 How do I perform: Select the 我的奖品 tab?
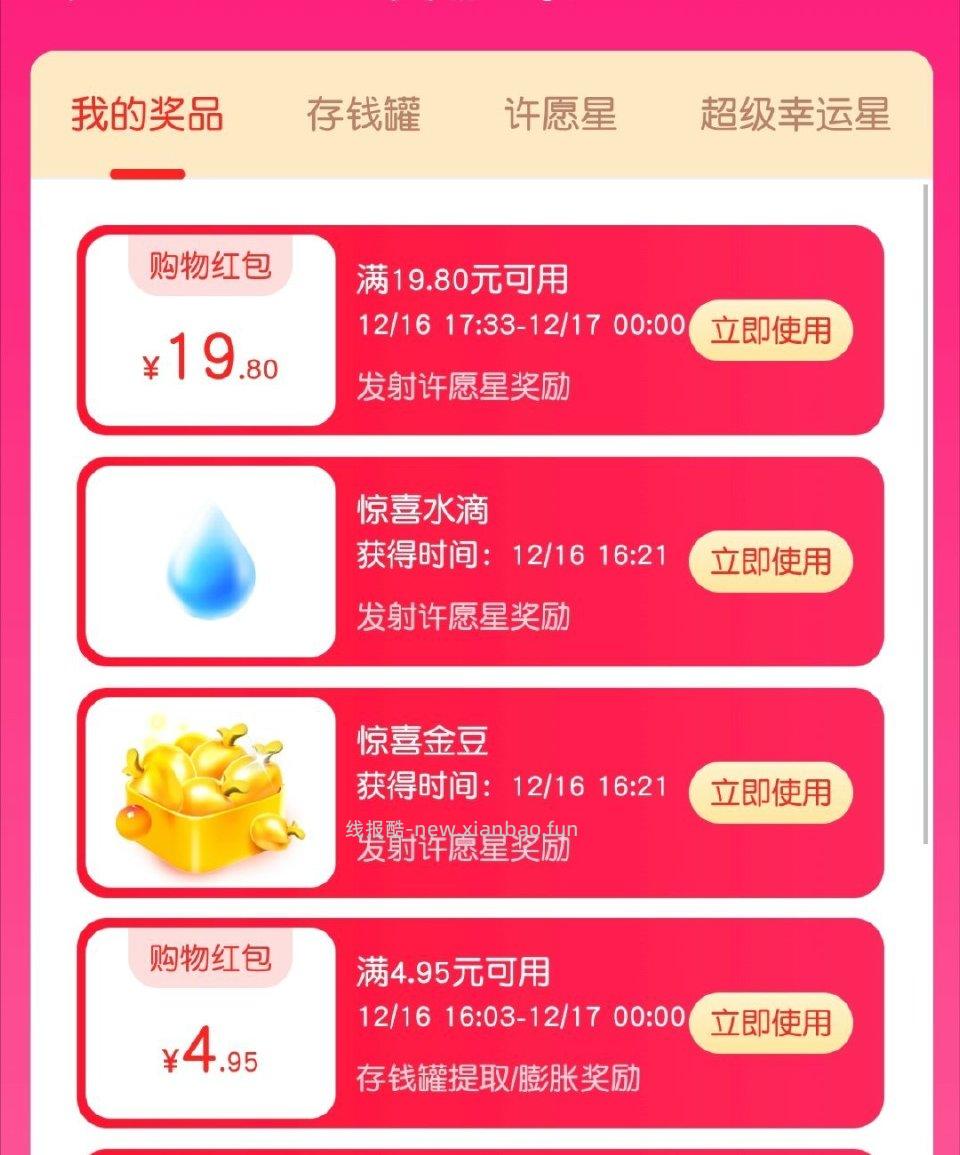(x=146, y=115)
